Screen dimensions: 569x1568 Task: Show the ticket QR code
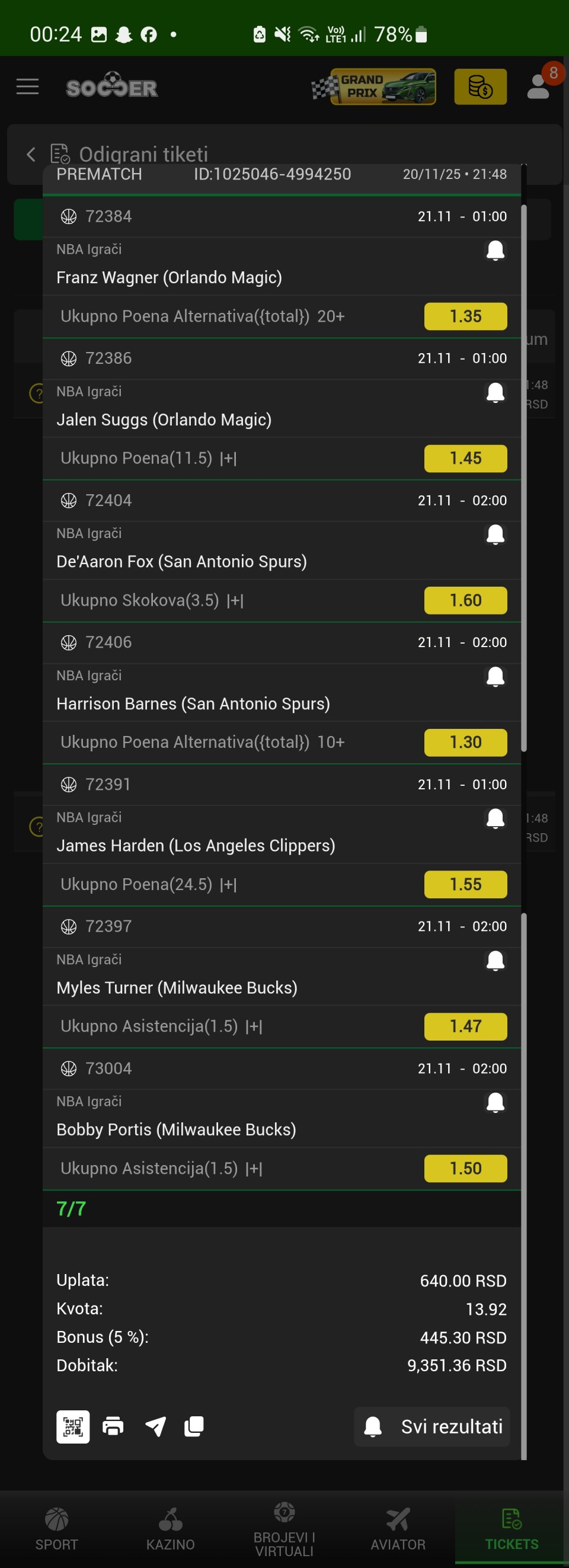73,1427
